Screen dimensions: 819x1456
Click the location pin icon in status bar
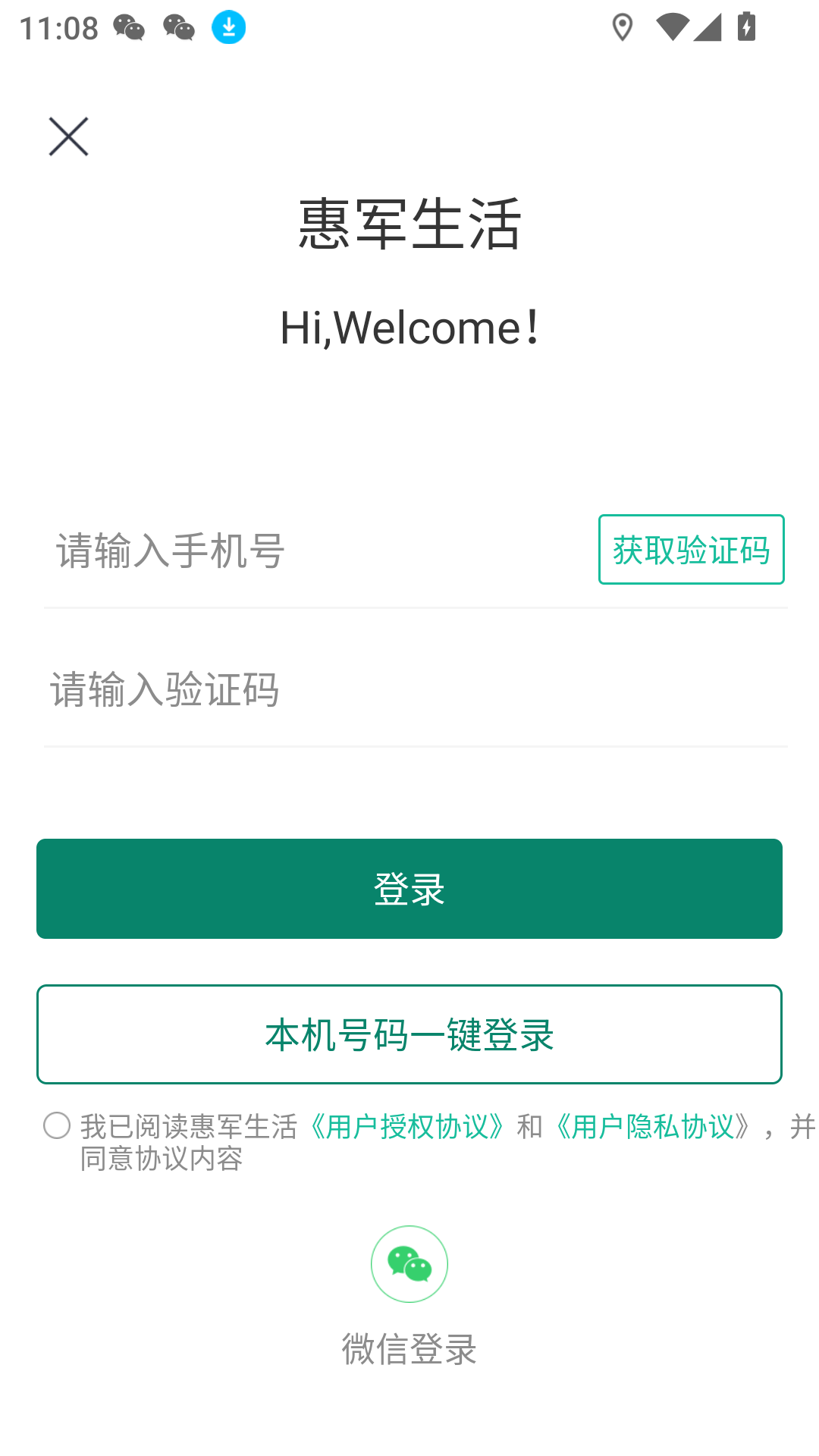tap(622, 27)
